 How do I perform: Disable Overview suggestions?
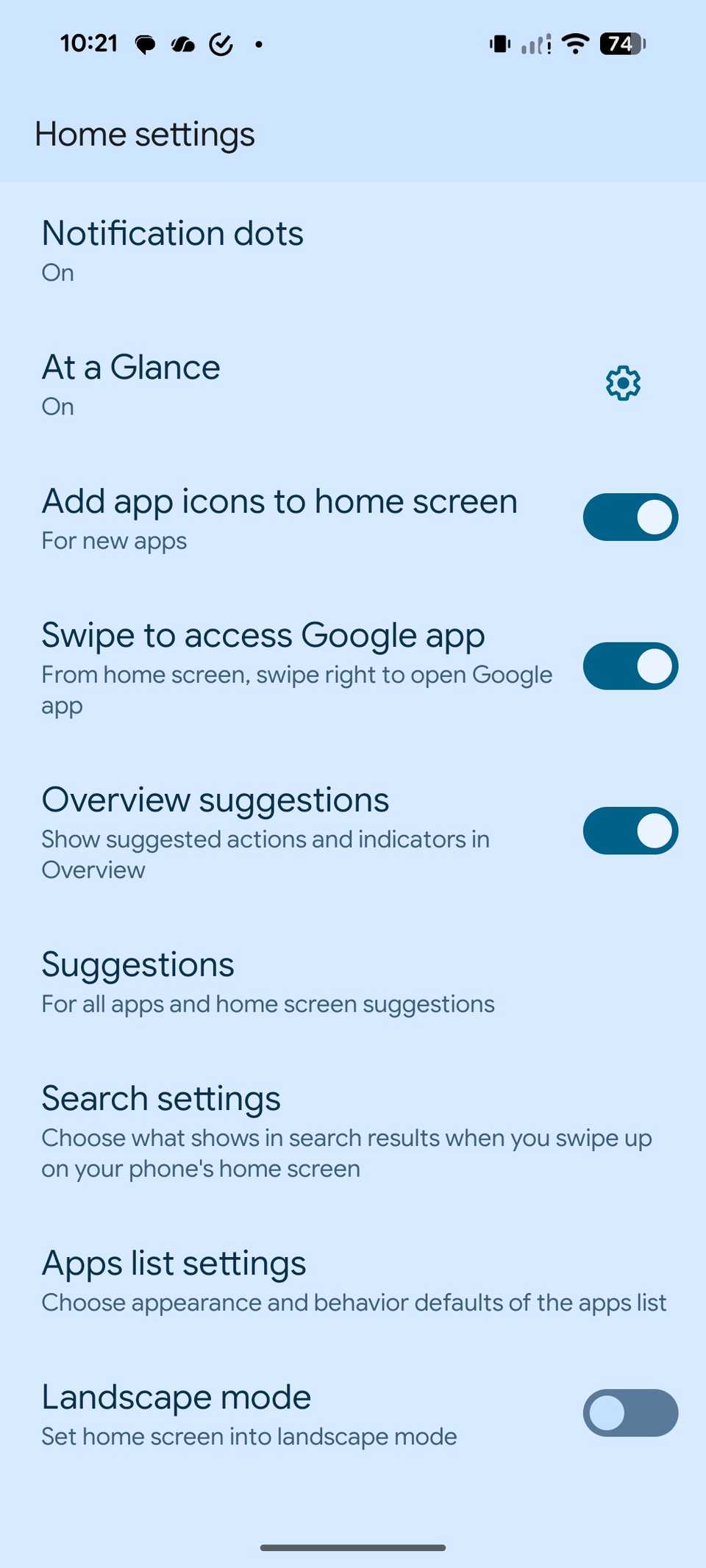[x=630, y=831]
